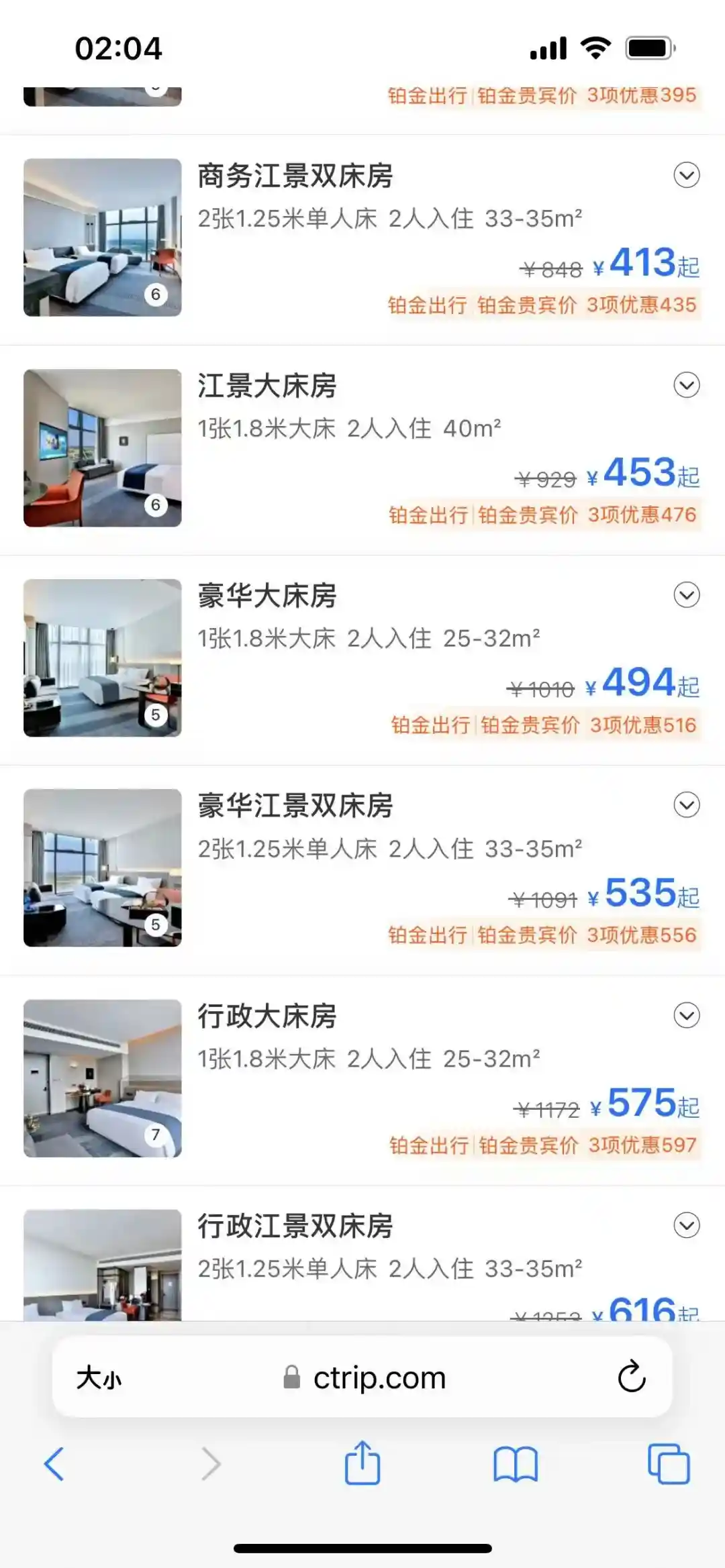Image resolution: width=725 pixels, height=1568 pixels.
Task: Open the 豪华江景双床房 room photos
Action: click(102, 868)
